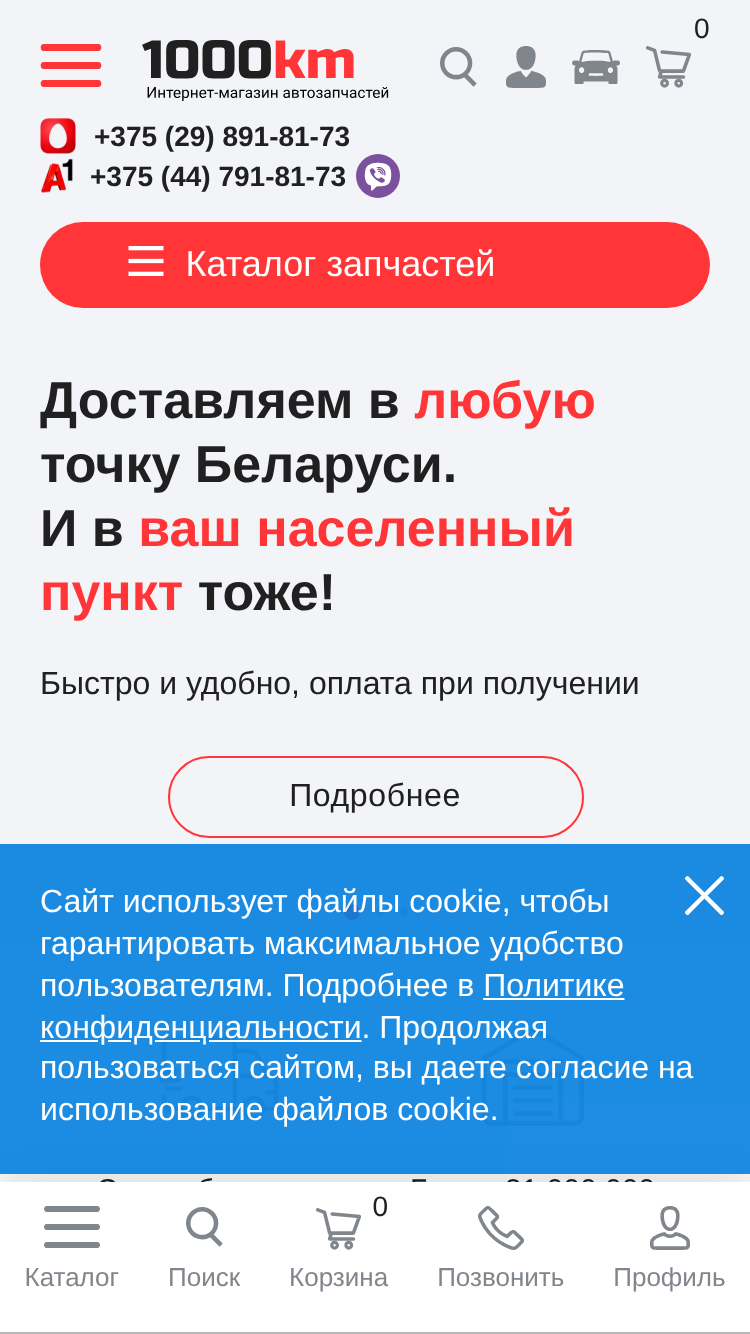750x1334 pixels.
Task: Tap the Подробнее button
Action: (x=376, y=797)
